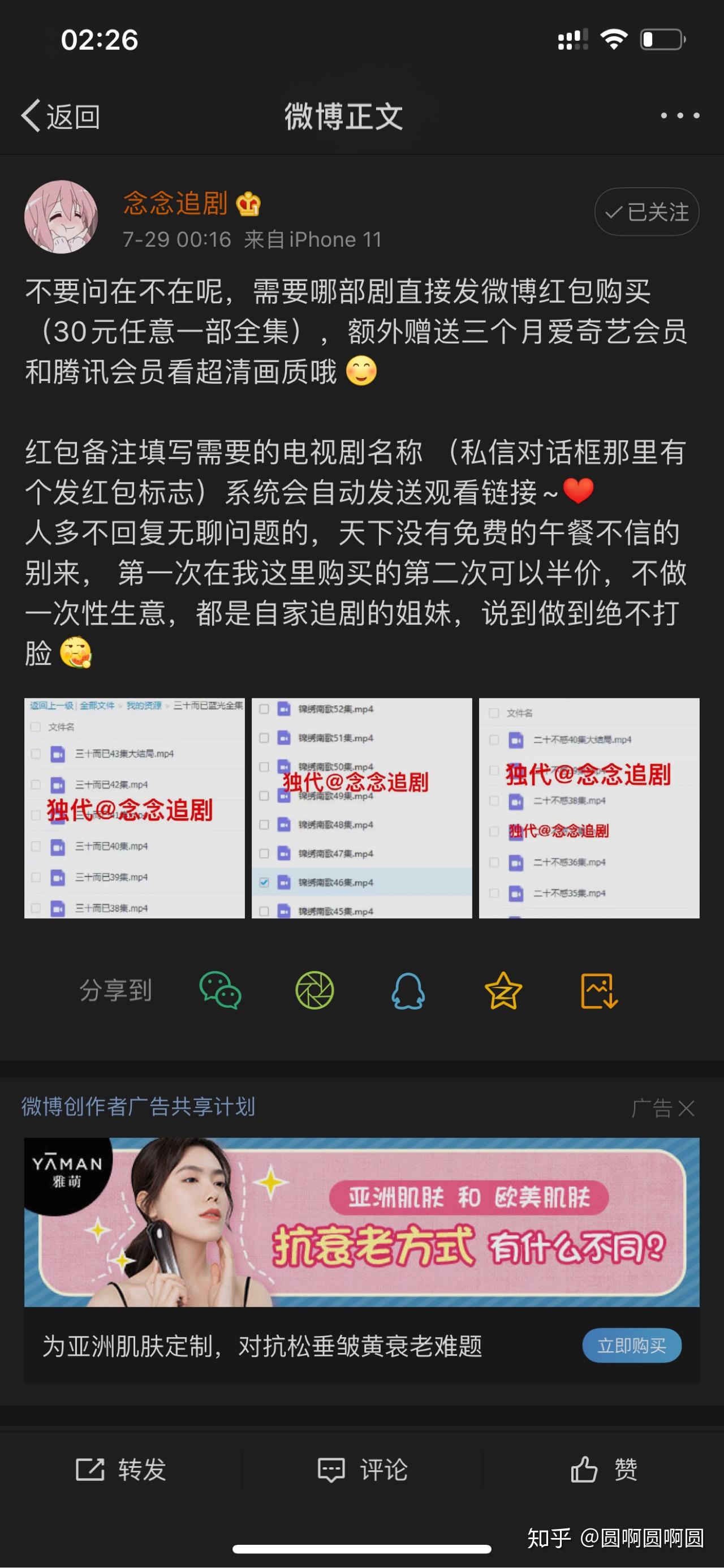
Task: Save the post as an image
Action: tap(598, 990)
